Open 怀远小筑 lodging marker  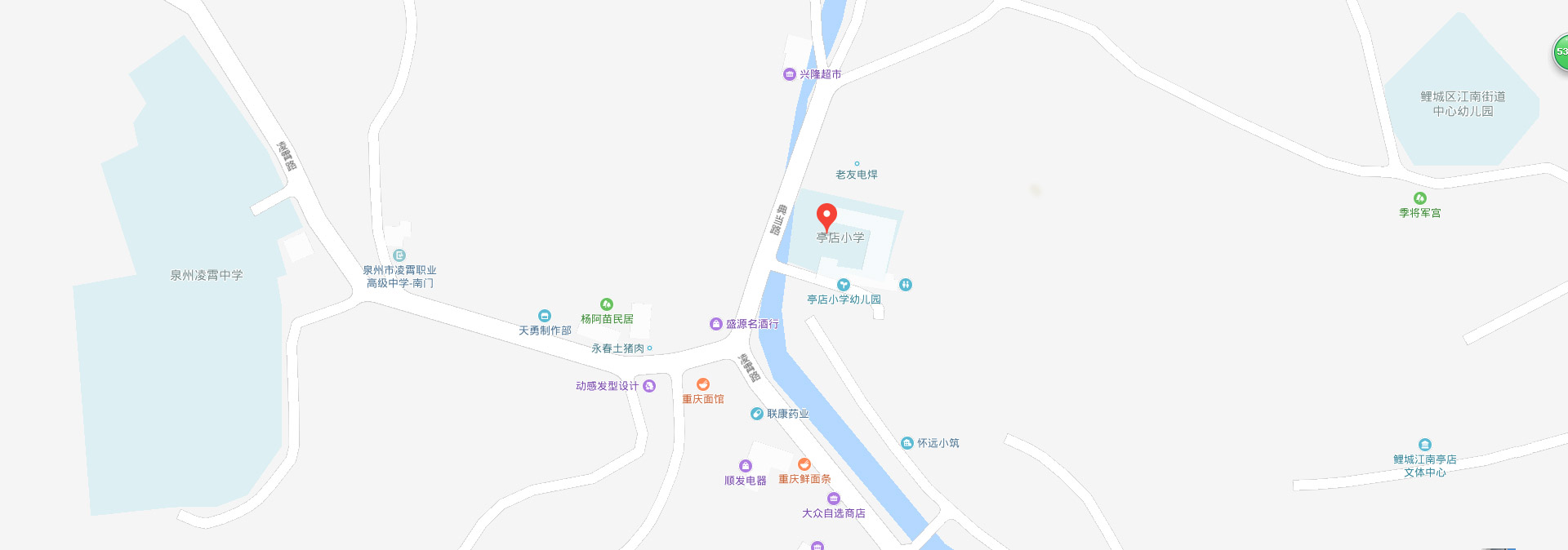(907, 443)
